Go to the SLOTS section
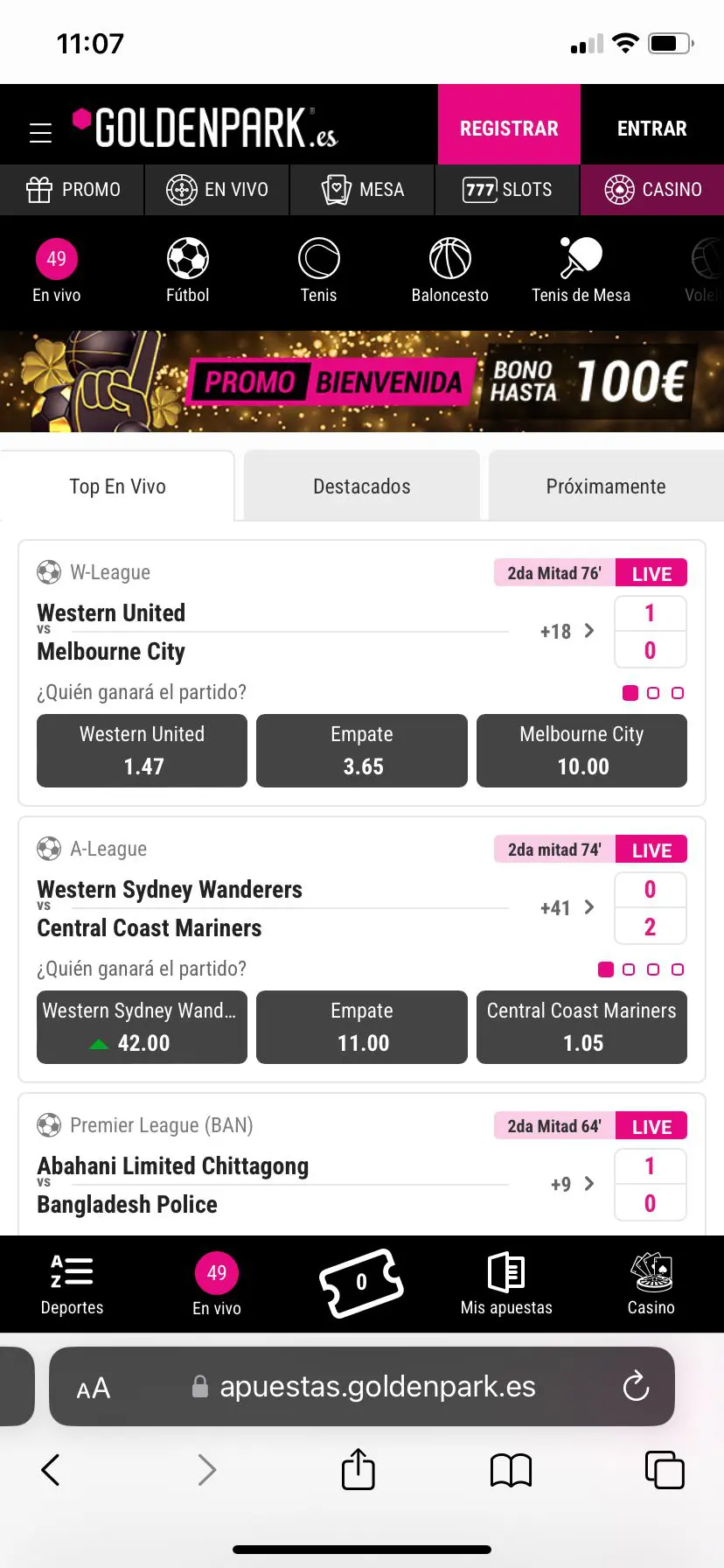The width and height of the screenshot is (724, 1568). (x=507, y=190)
